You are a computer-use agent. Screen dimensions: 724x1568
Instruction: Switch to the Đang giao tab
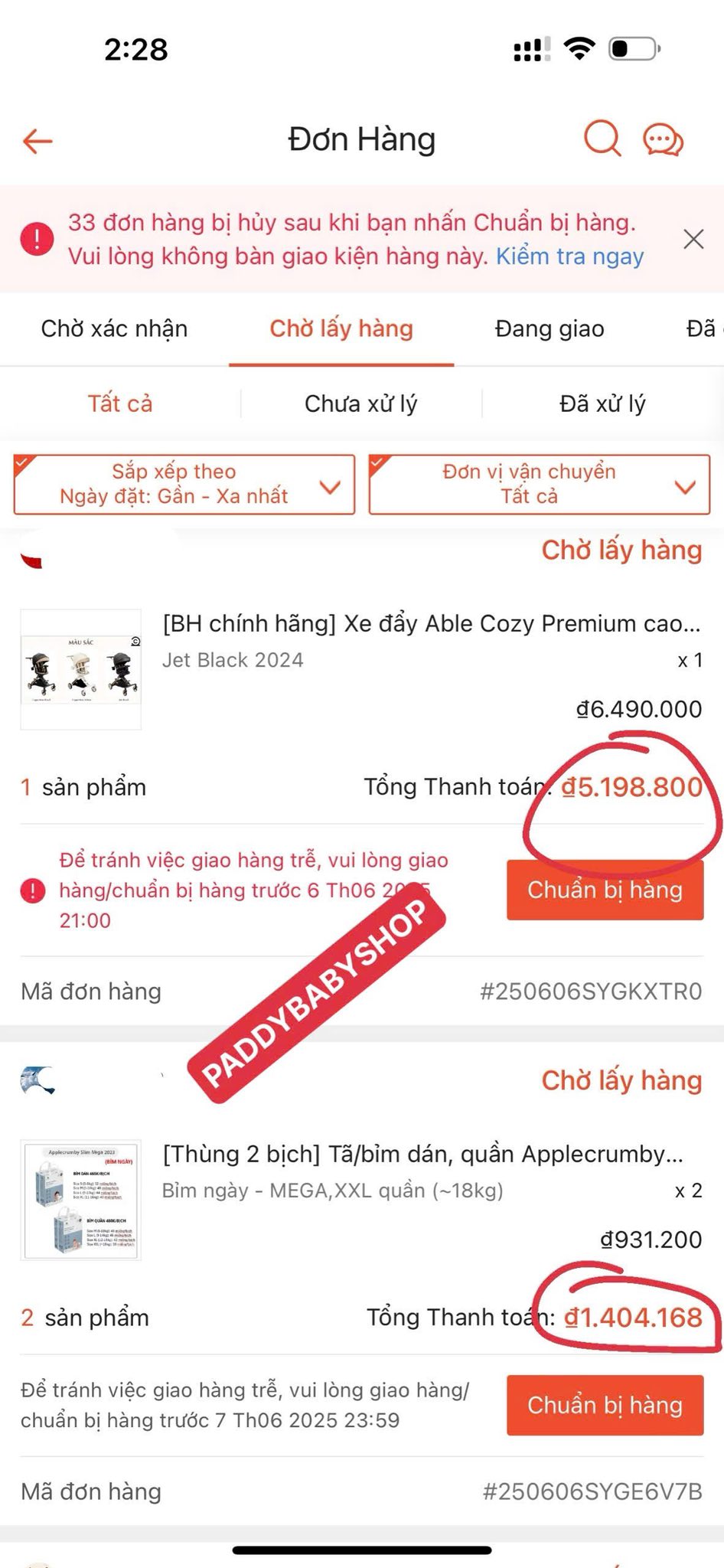pos(550,328)
